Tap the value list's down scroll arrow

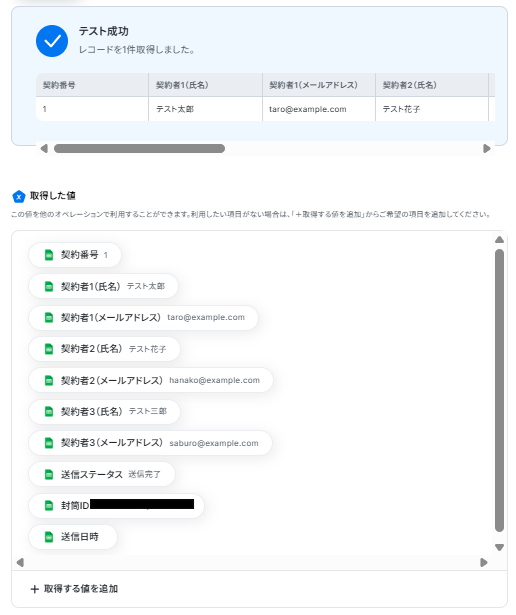pyautogui.click(x=499, y=547)
